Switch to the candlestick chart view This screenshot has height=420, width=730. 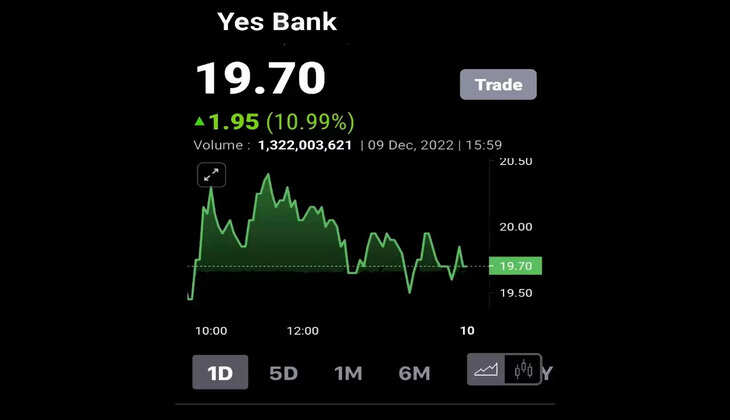522,370
